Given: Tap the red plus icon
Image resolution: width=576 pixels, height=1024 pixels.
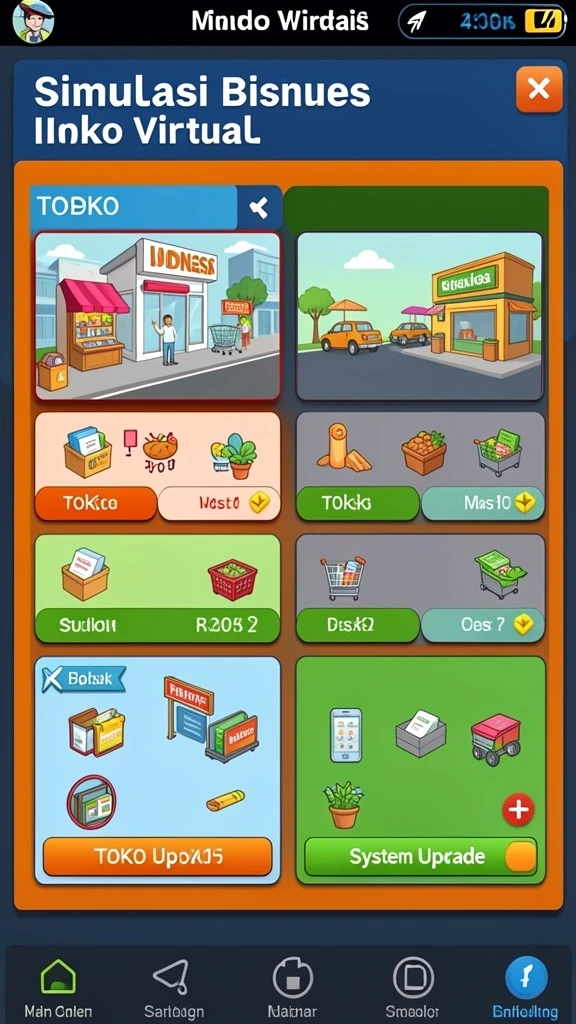Looking at the screenshot, I should click(x=519, y=810).
